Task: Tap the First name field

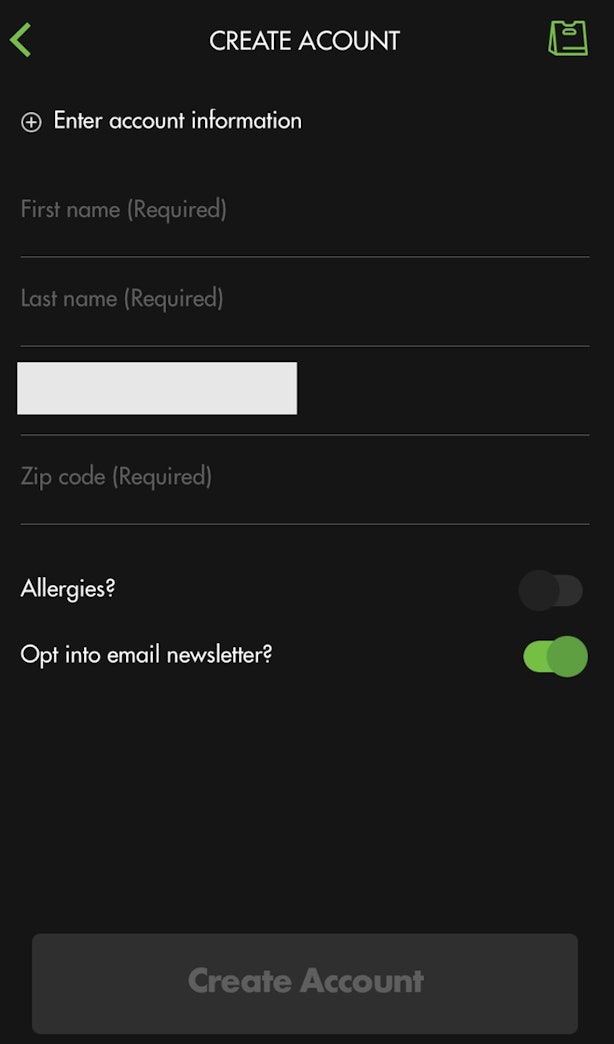Action: (x=305, y=212)
